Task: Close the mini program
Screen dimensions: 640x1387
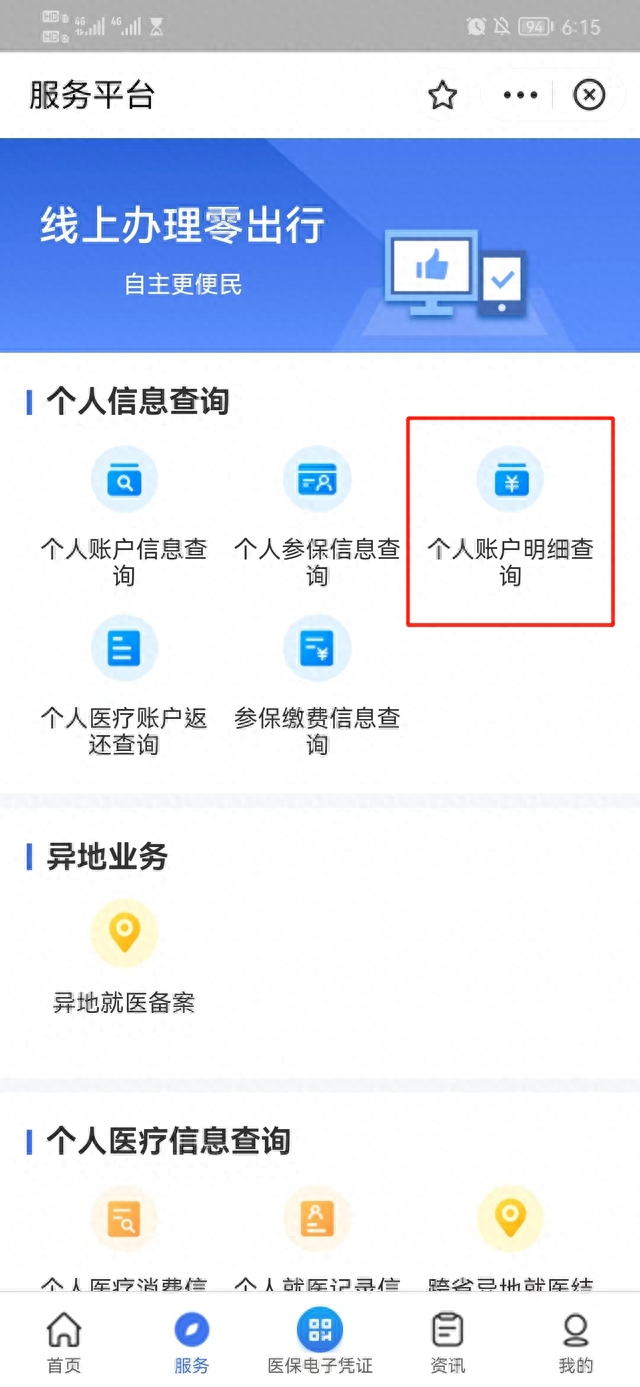Action: coord(589,95)
